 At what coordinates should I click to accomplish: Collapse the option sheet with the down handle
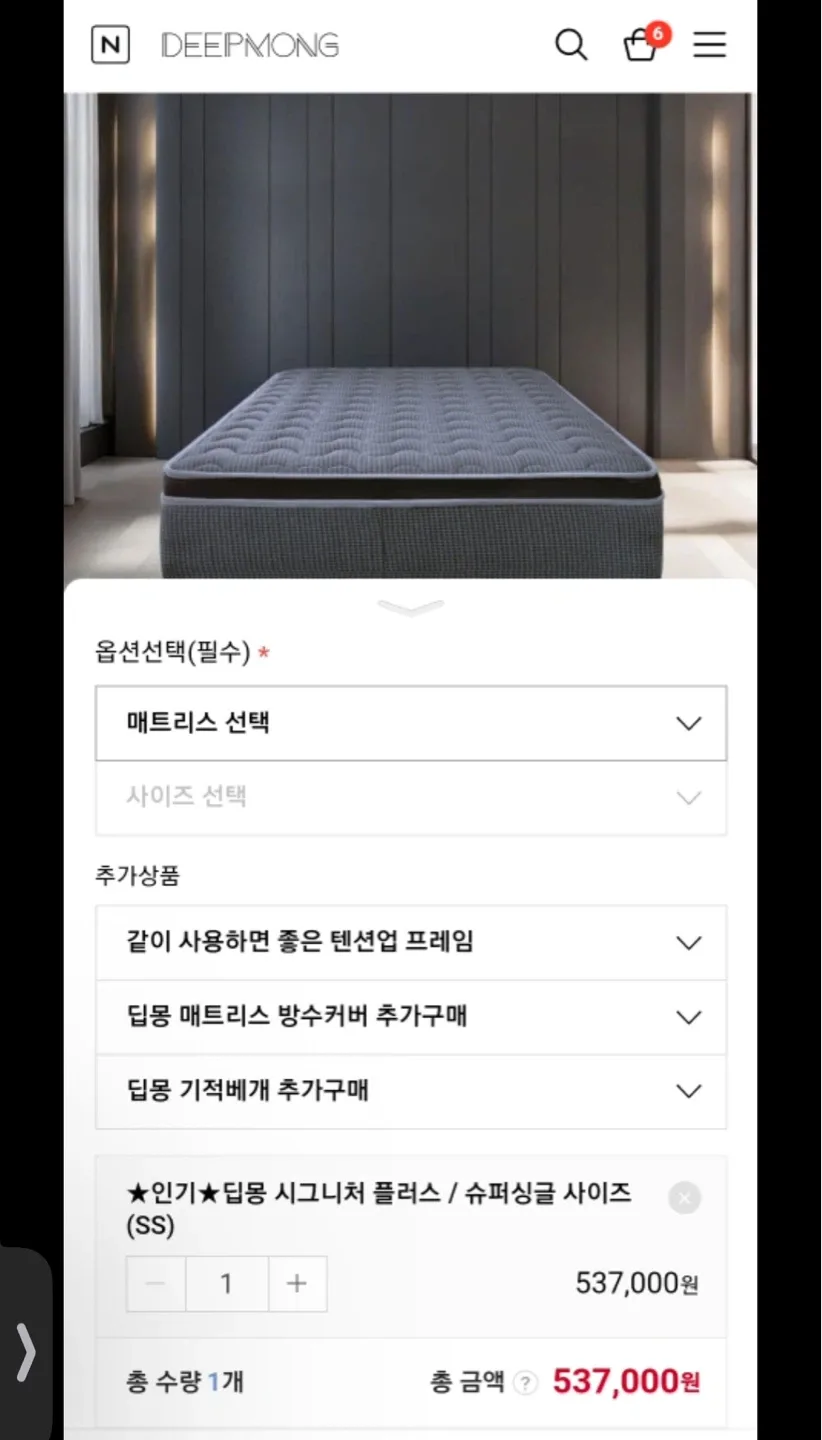[410, 607]
